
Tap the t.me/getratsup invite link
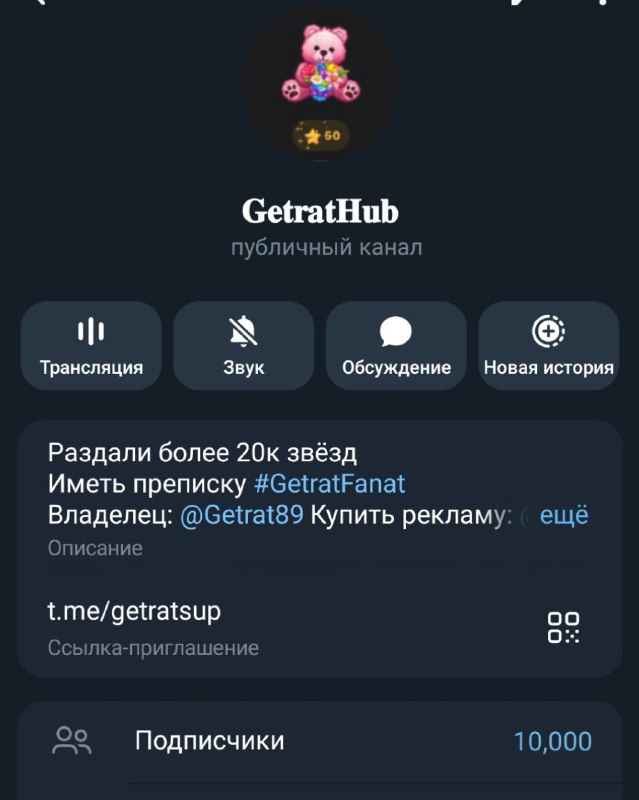pyautogui.click(x=134, y=611)
